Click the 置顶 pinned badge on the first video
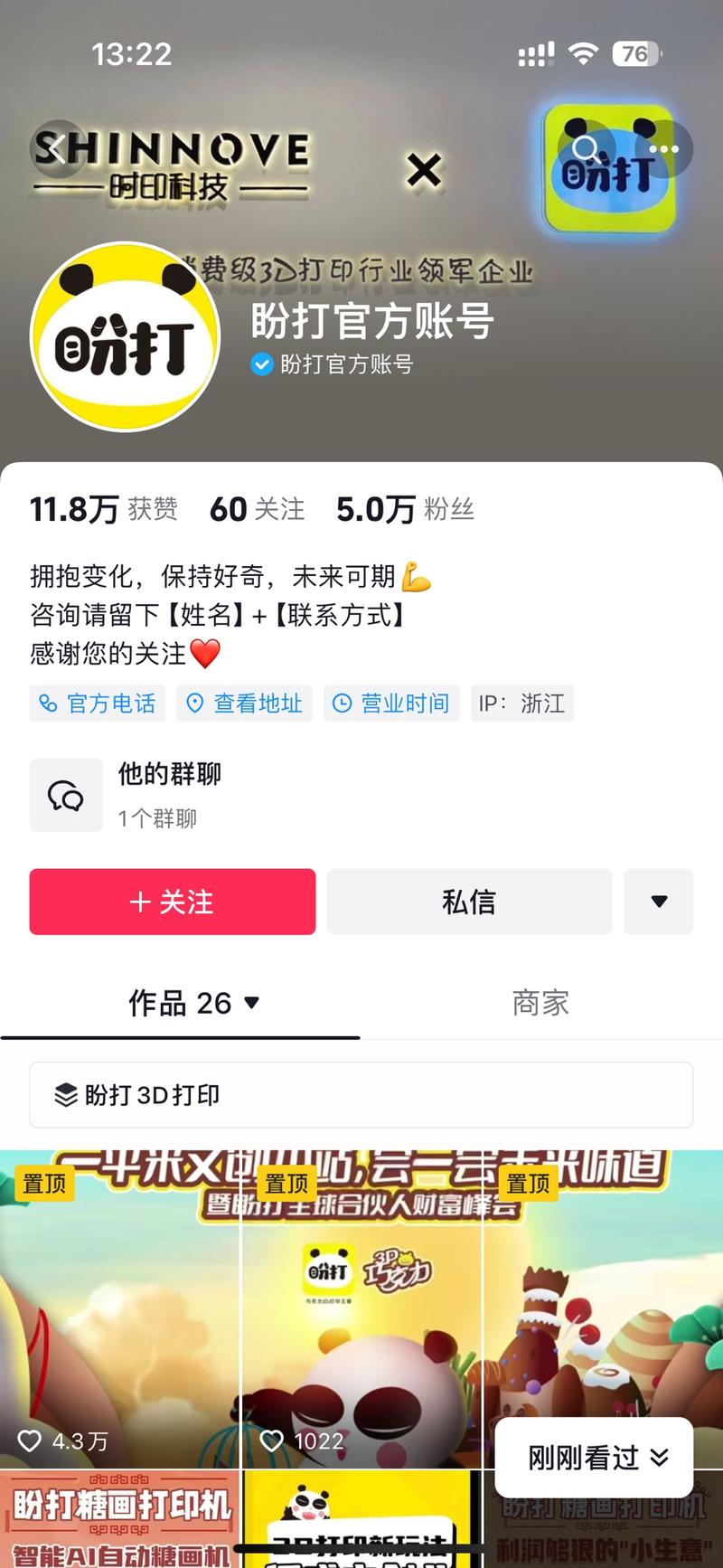 (x=45, y=1183)
